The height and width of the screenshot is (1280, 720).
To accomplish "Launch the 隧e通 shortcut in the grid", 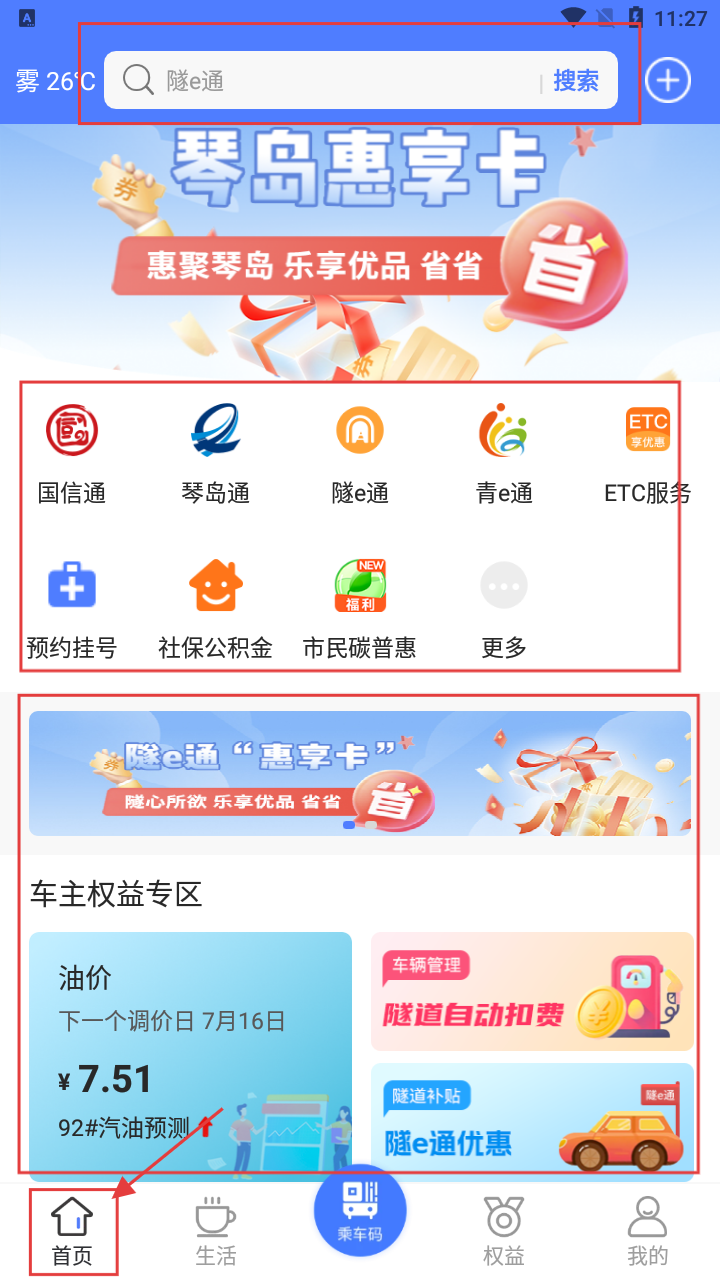I will click(360, 452).
